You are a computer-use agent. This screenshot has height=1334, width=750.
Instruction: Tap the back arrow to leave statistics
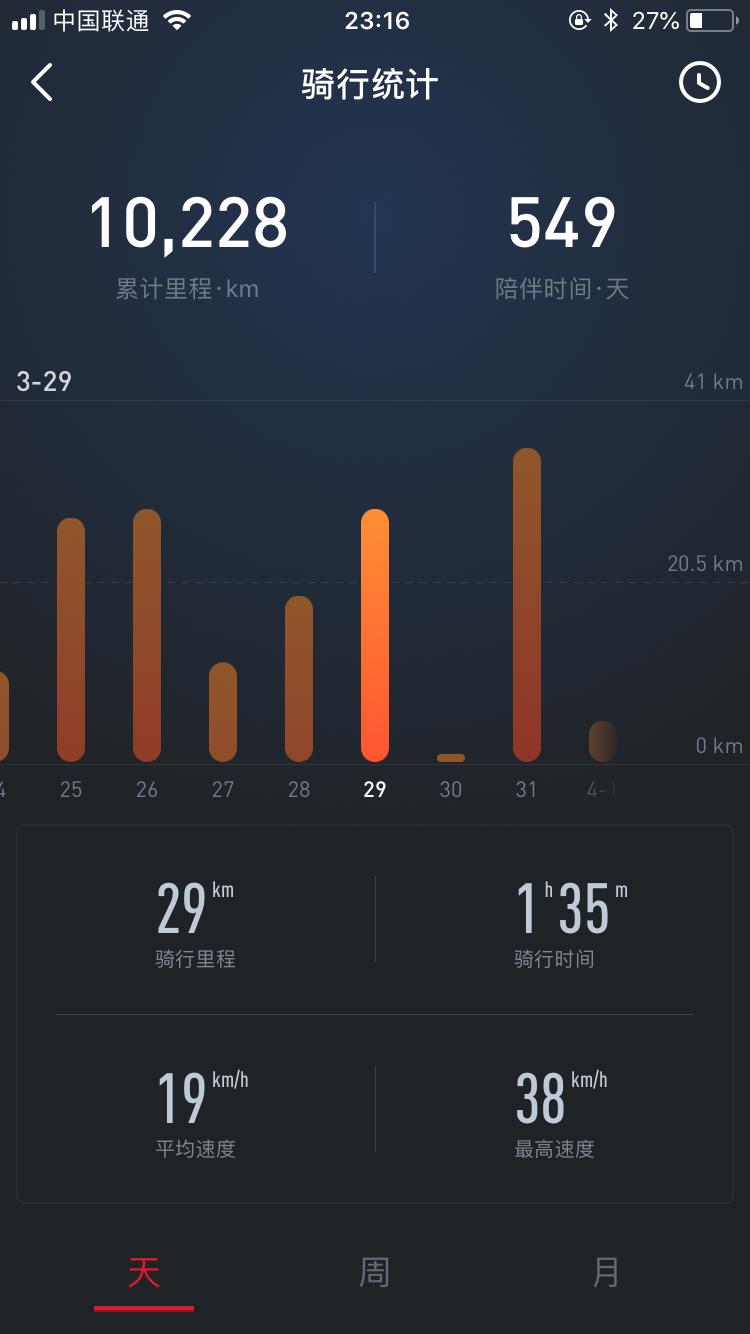(42, 83)
